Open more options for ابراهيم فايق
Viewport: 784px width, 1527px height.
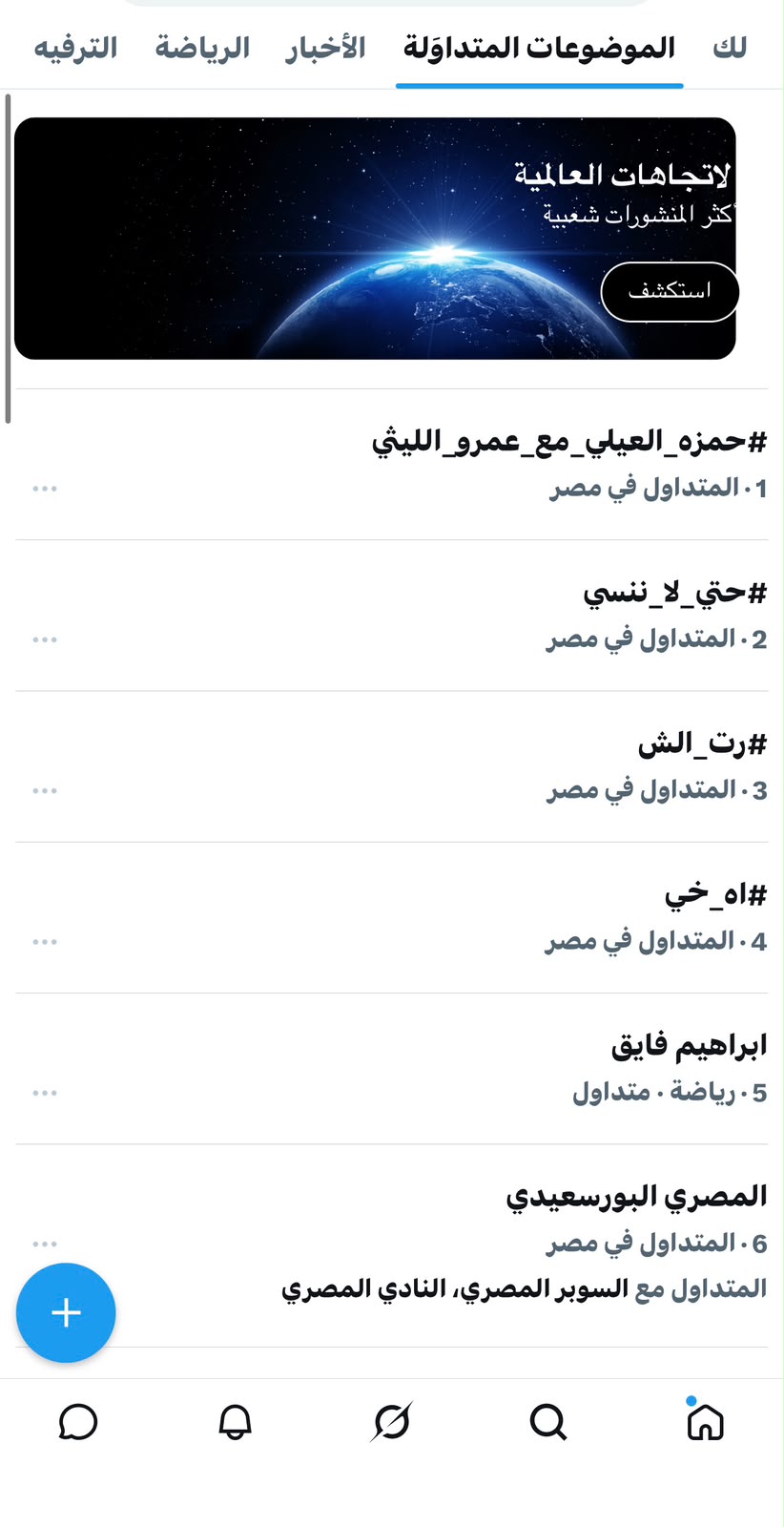point(45,1093)
